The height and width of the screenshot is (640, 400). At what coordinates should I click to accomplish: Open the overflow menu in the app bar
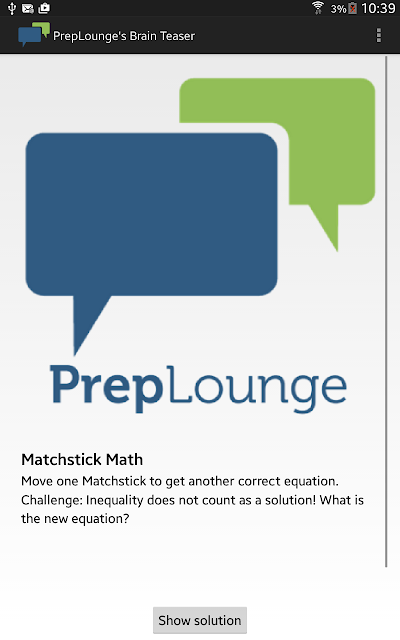click(x=379, y=36)
